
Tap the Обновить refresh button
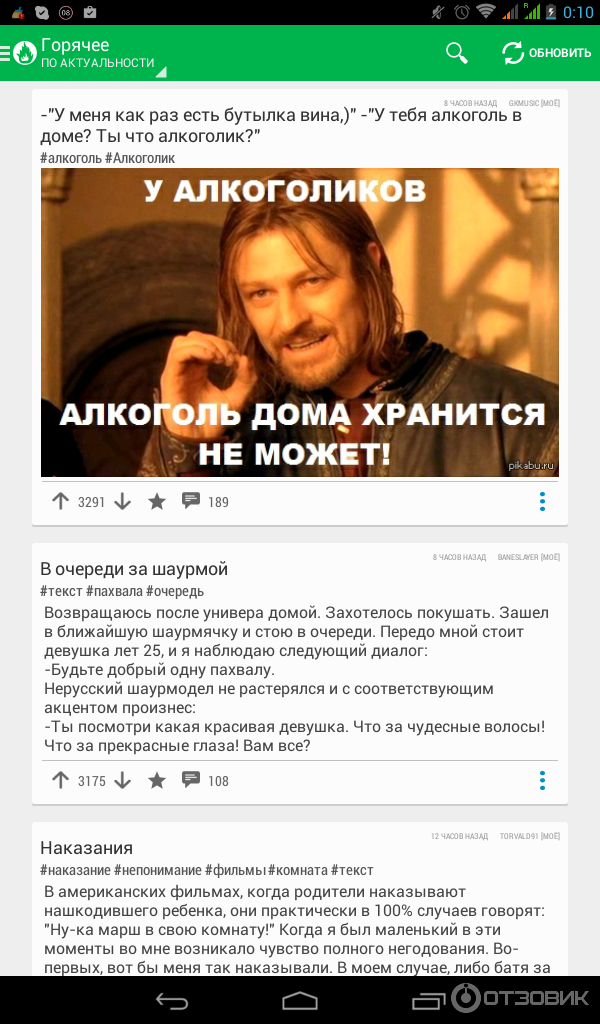(x=546, y=53)
